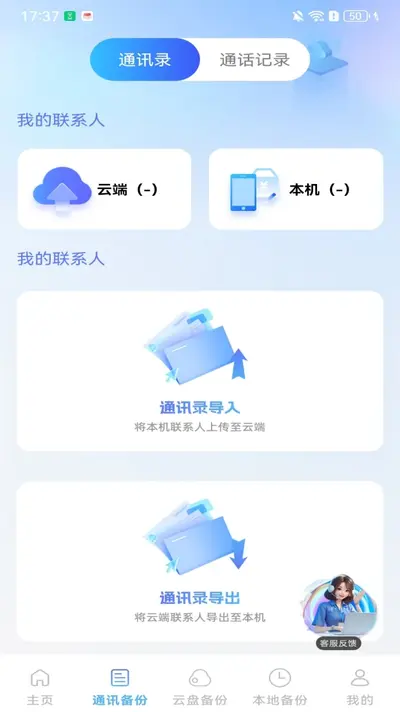Tap the 通讯录导入 upload card
The image size is (400, 712).
coord(200,371)
